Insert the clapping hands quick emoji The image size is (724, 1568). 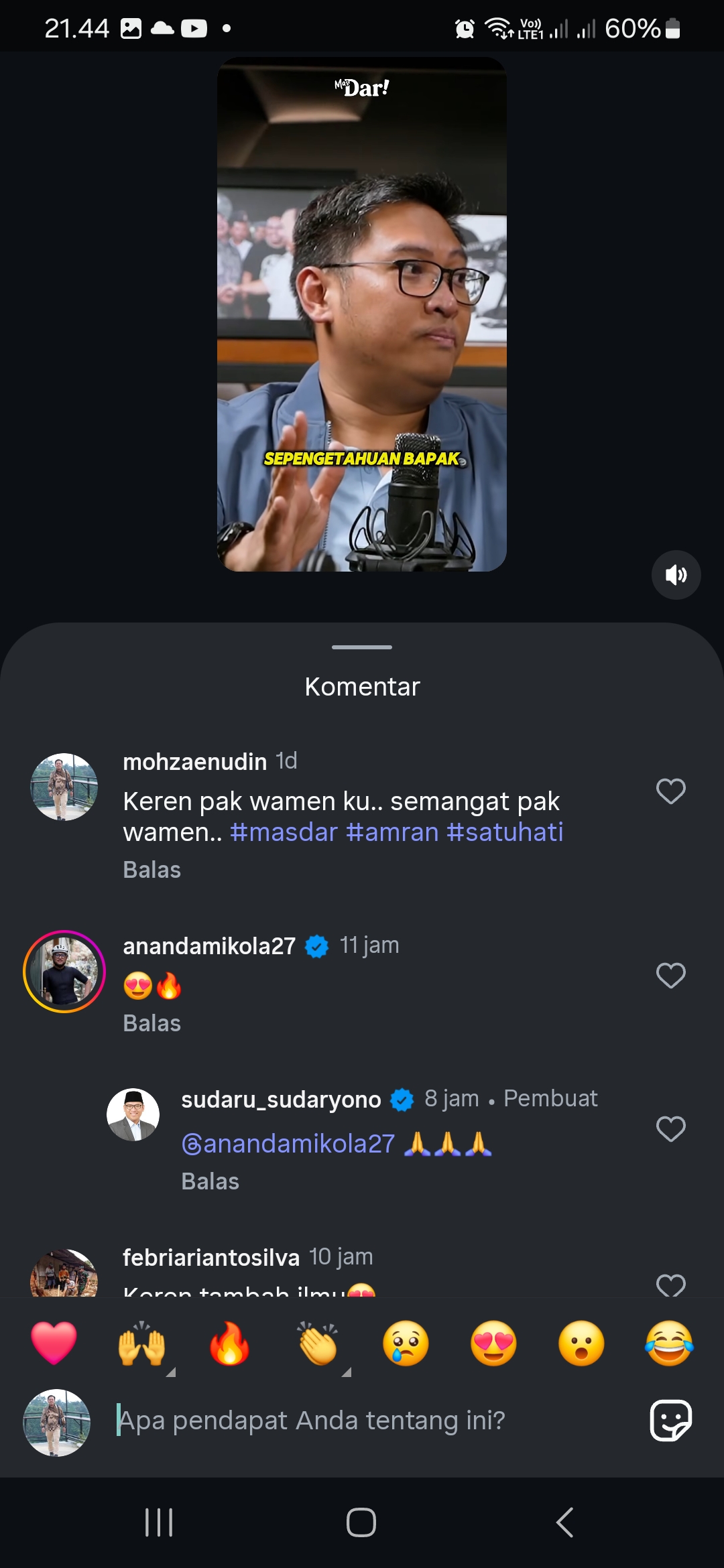pos(318,1344)
